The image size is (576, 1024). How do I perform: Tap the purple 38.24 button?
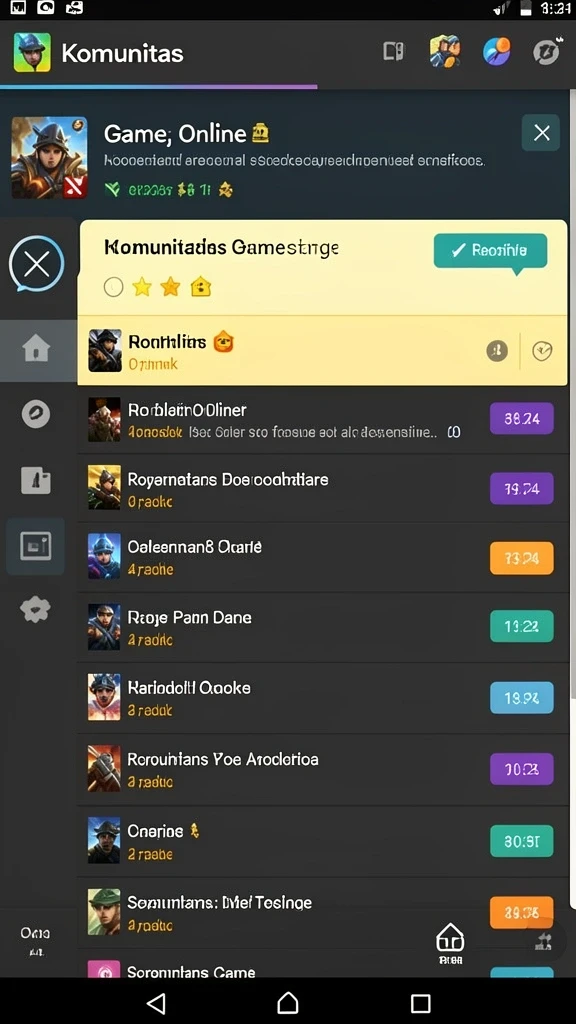point(522,419)
